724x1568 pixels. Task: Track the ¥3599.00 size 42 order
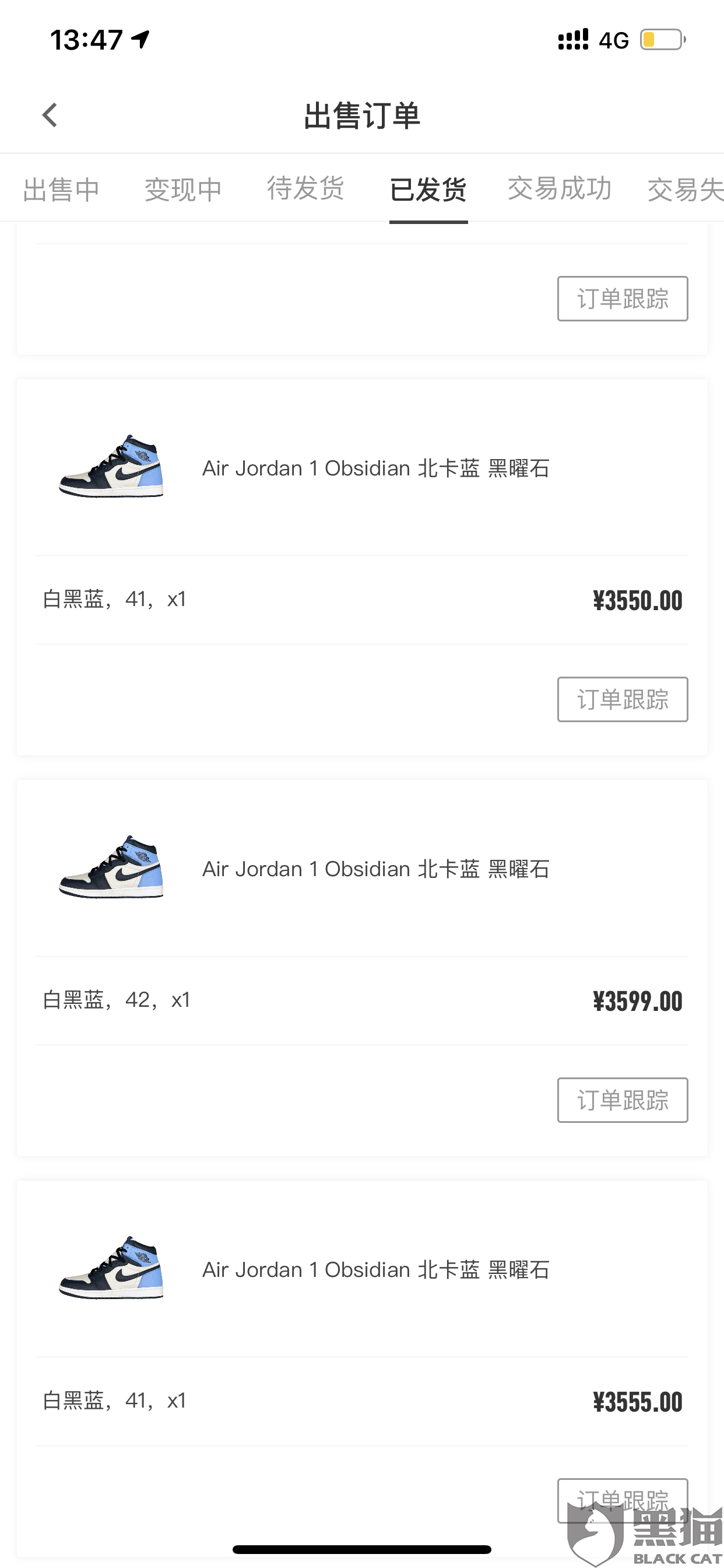click(623, 1100)
